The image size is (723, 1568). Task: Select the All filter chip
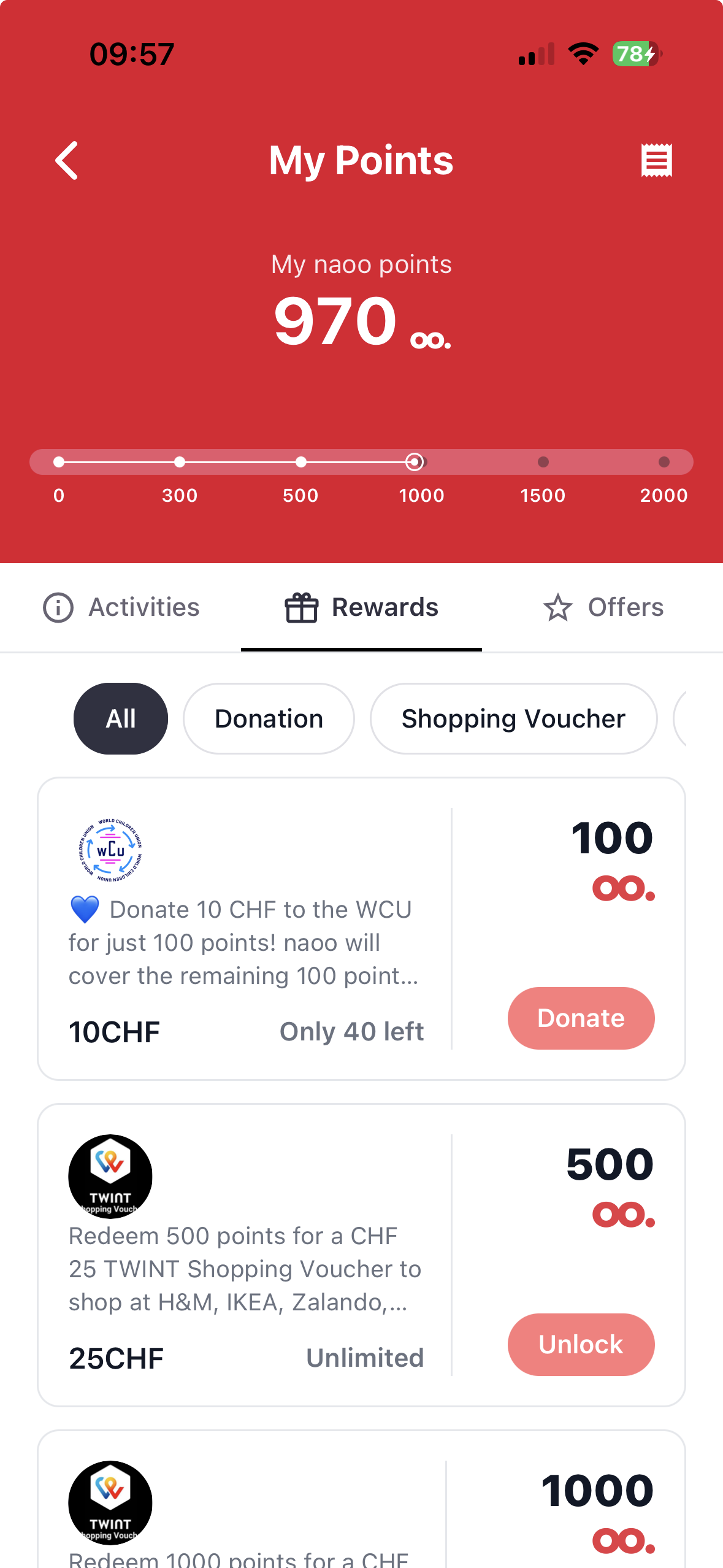click(x=121, y=718)
